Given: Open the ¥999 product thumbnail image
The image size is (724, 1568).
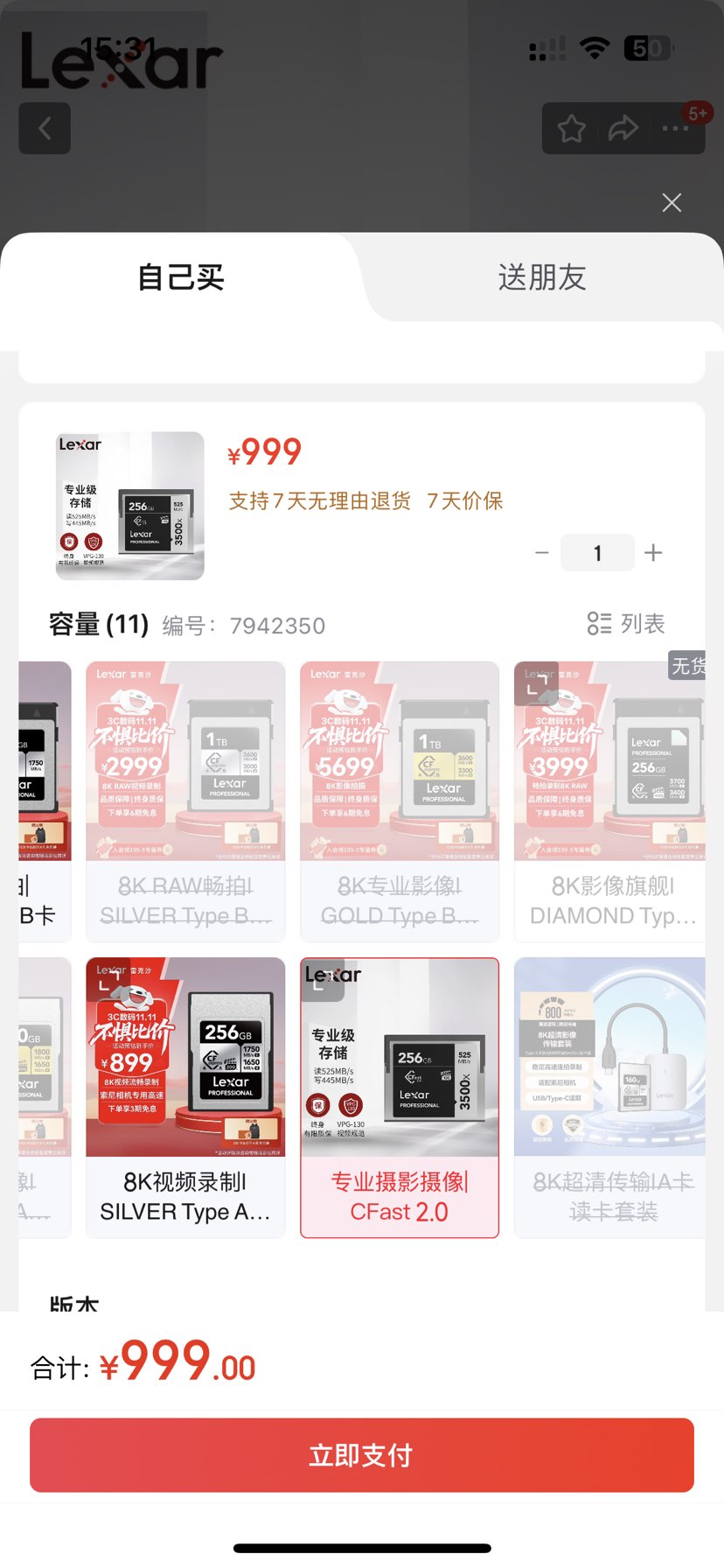Looking at the screenshot, I should click(x=129, y=506).
